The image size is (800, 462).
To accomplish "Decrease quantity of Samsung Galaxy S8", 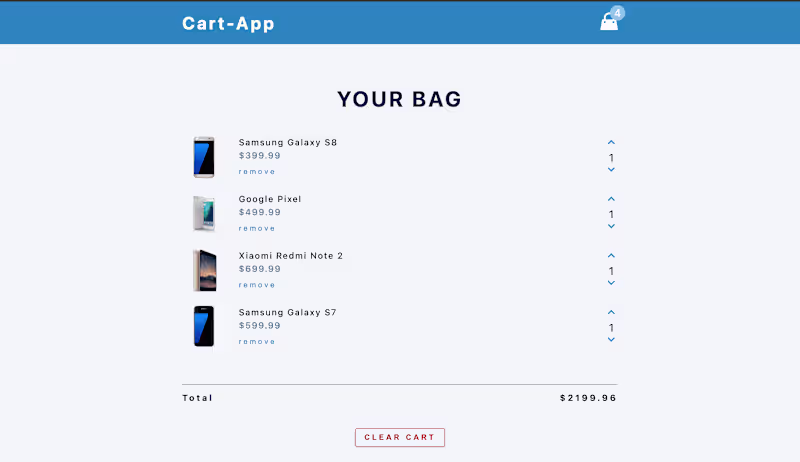I will (611, 170).
